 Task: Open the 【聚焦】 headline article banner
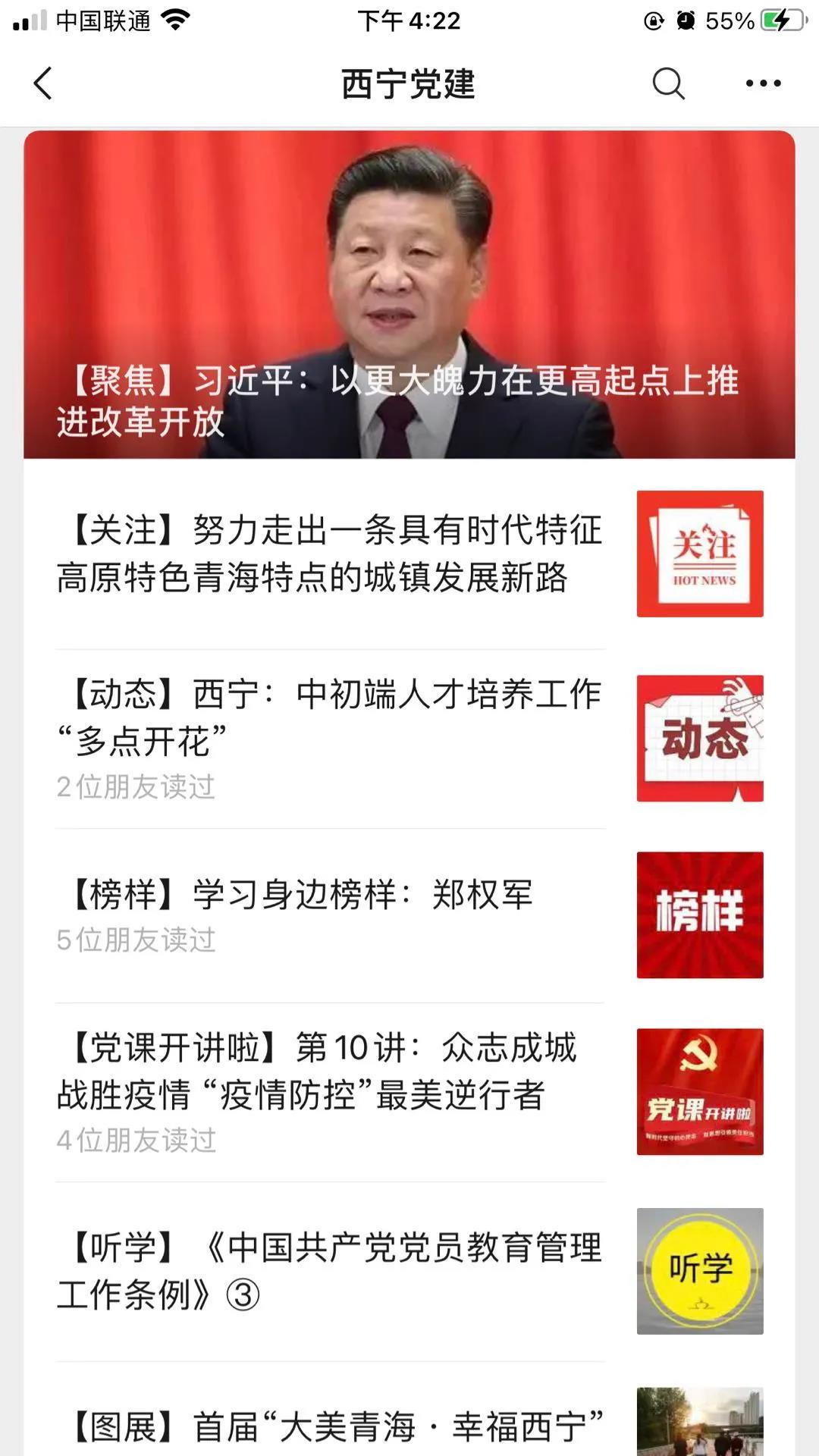click(x=409, y=296)
